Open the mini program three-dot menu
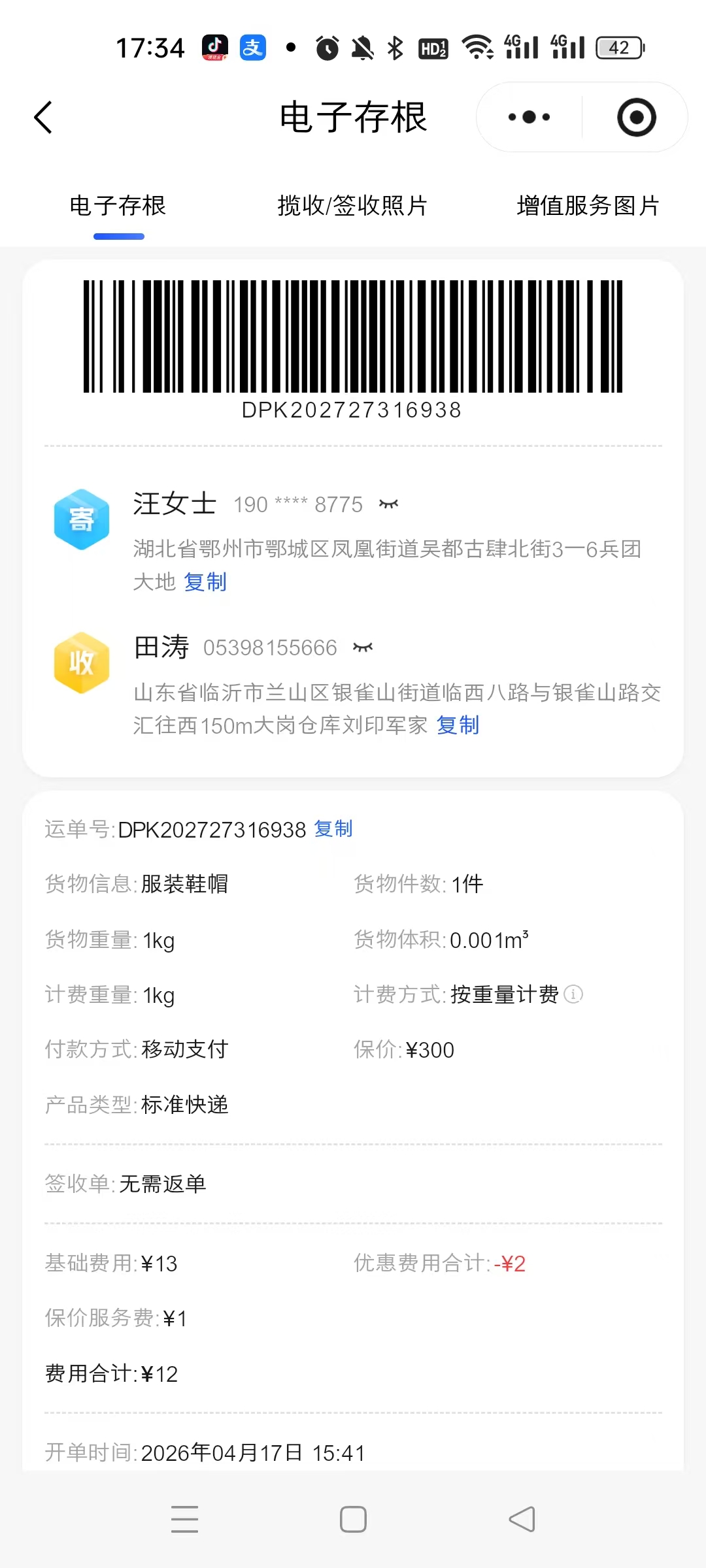The width and height of the screenshot is (706, 1568). [529, 118]
